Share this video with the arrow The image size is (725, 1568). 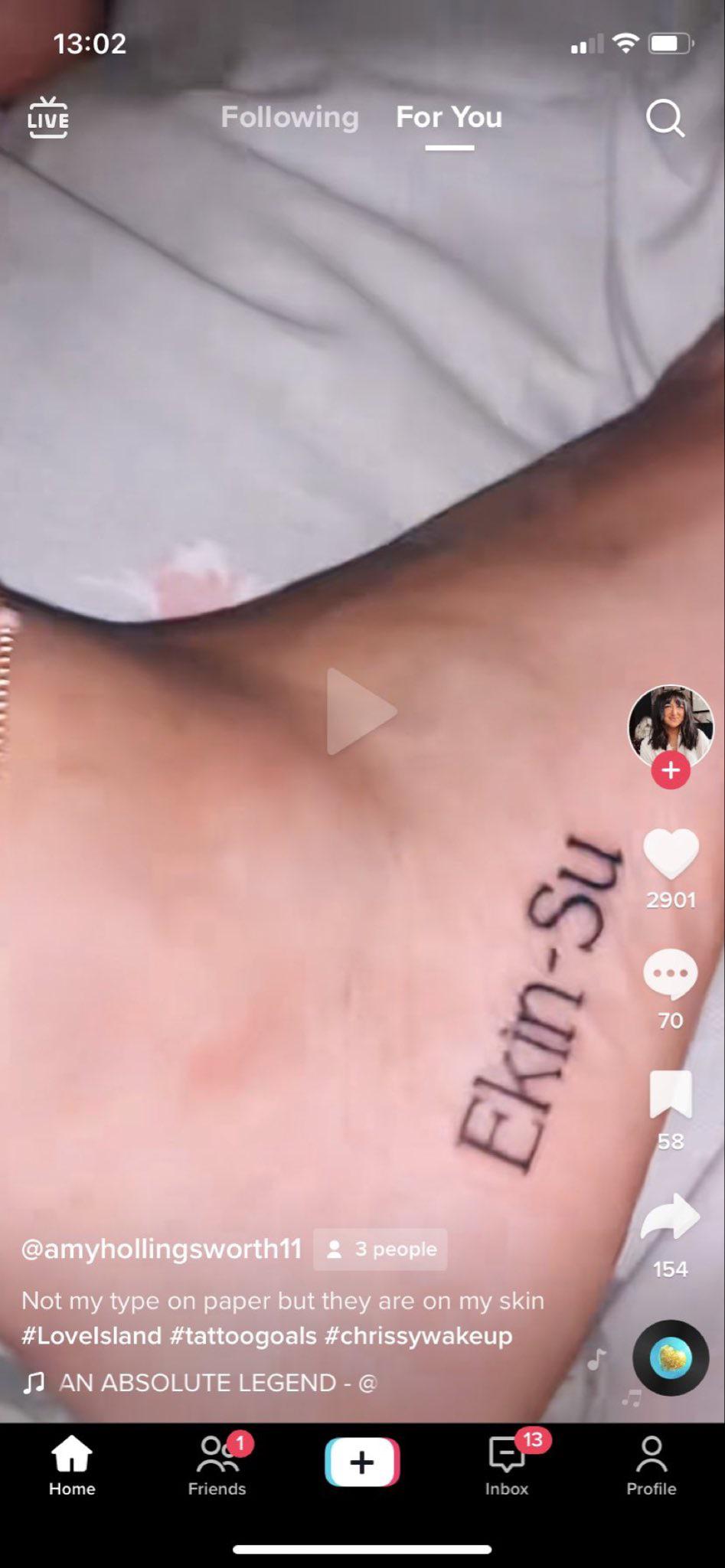coord(671,1217)
